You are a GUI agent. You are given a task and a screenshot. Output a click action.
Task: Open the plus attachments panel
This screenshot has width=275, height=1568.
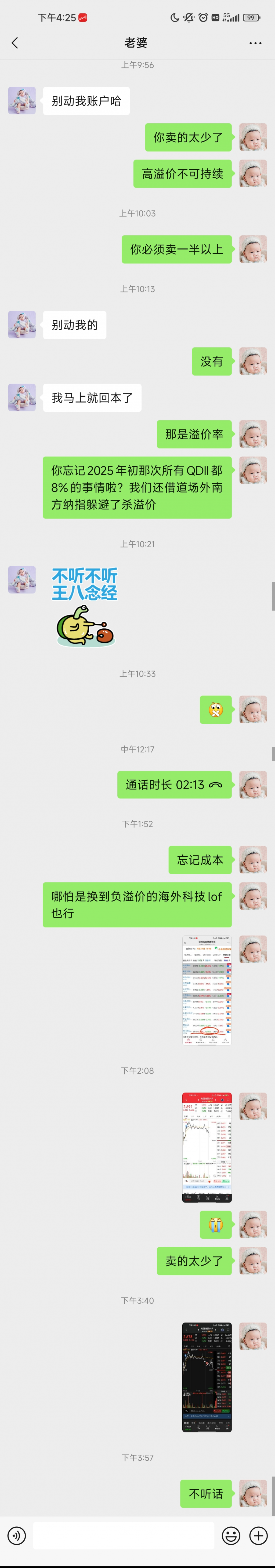[259, 1535]
